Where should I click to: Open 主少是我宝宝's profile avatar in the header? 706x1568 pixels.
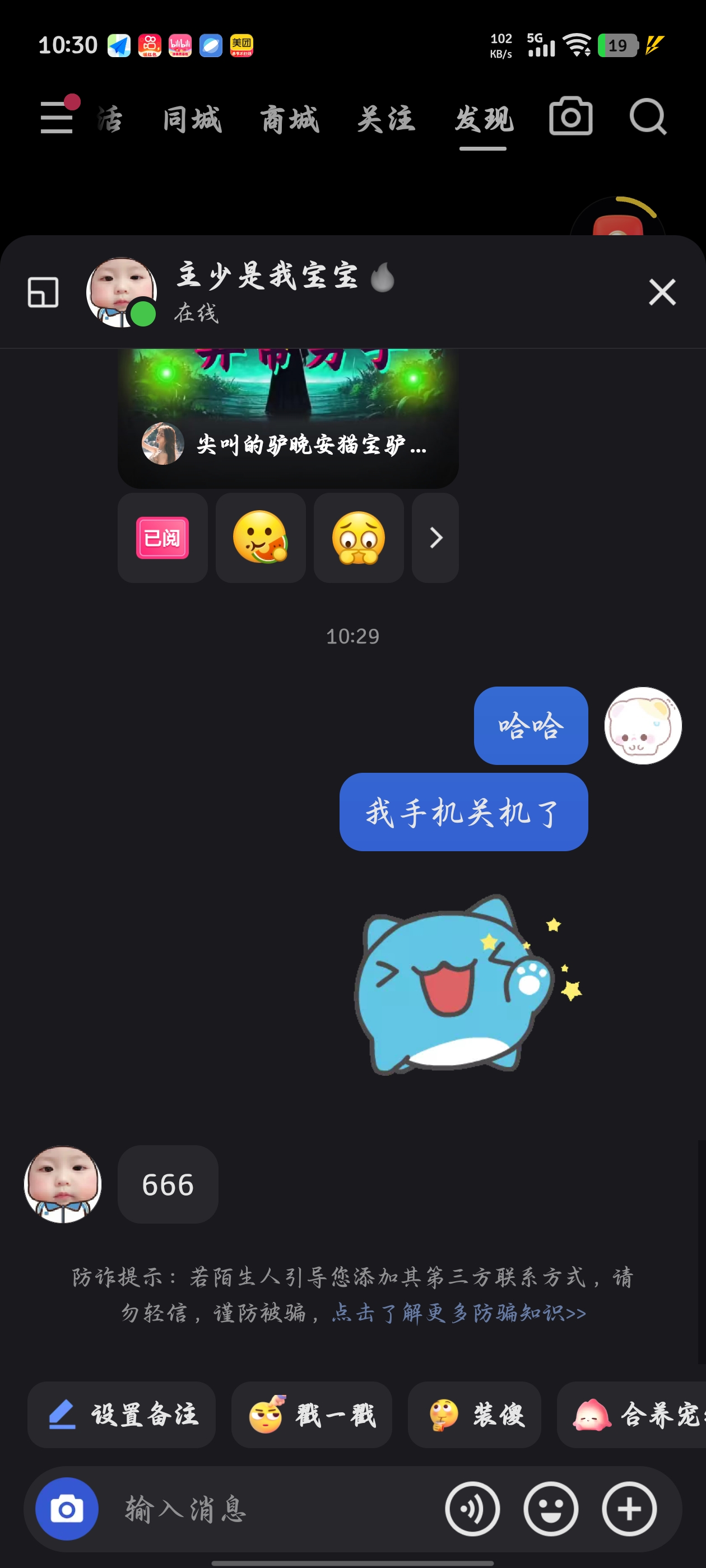(x=121, y=292)
